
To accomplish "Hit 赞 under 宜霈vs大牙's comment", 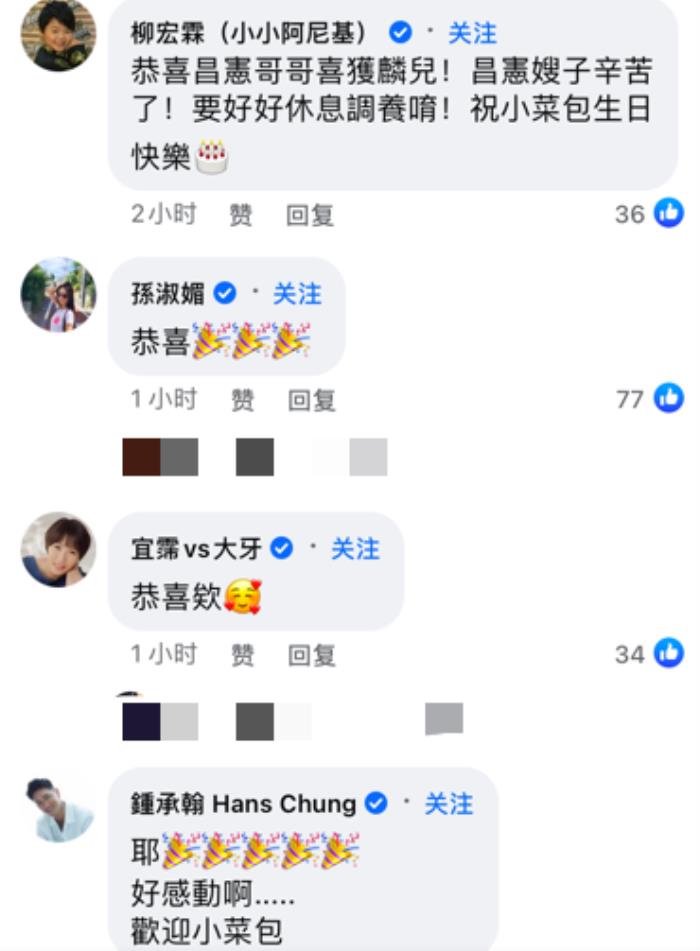I will pyautogui.click(x=242, y=655).
